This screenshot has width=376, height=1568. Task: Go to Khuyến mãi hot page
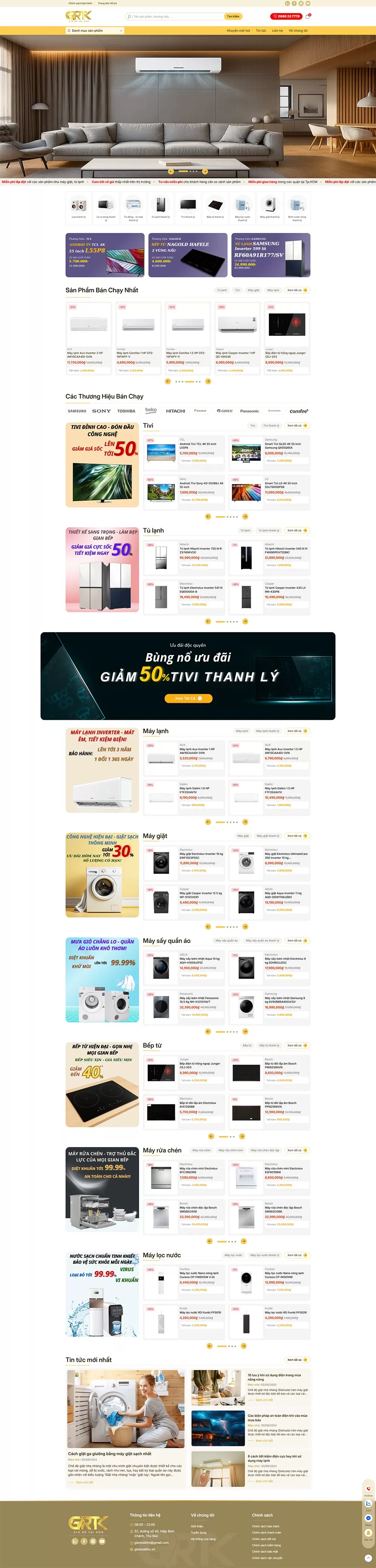238,30
